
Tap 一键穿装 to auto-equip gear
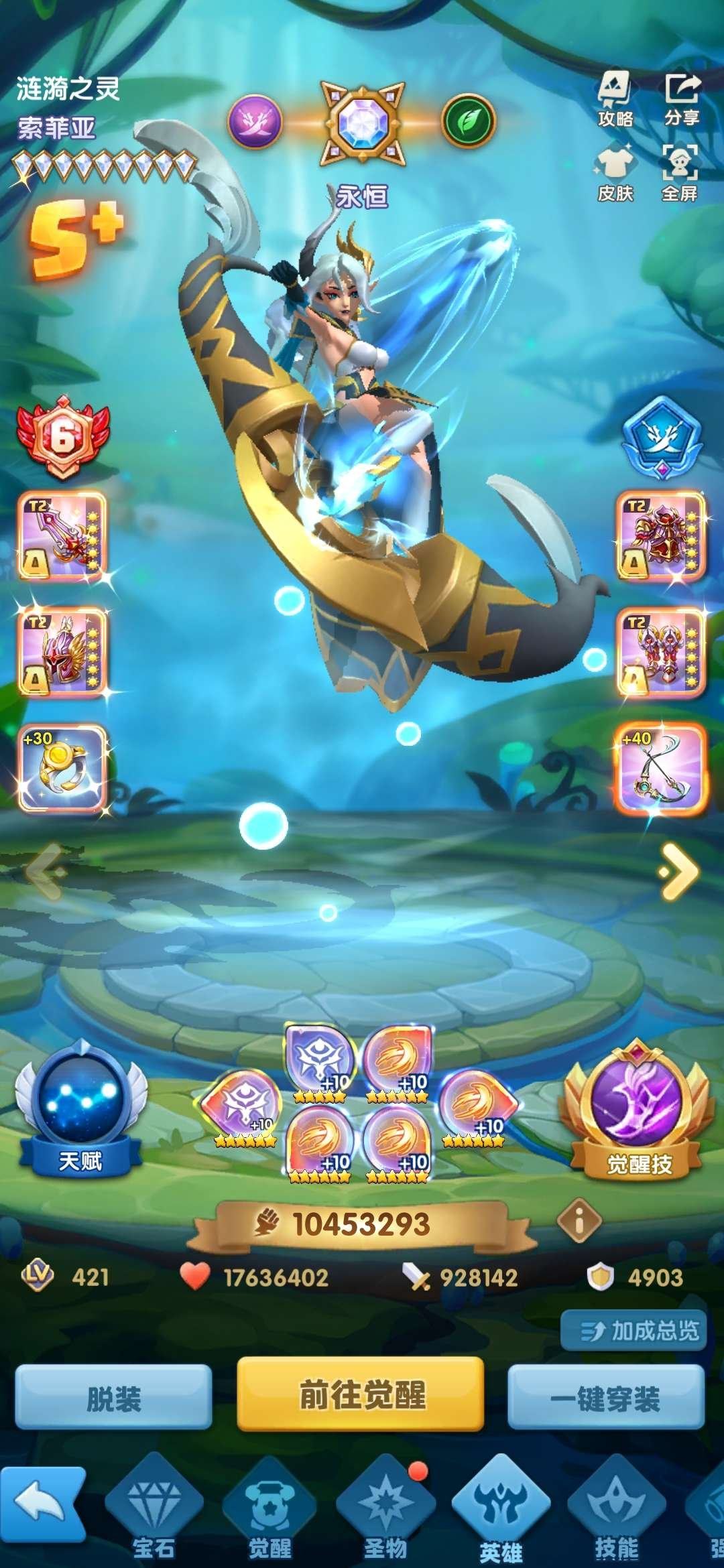tap(605, 1398)
